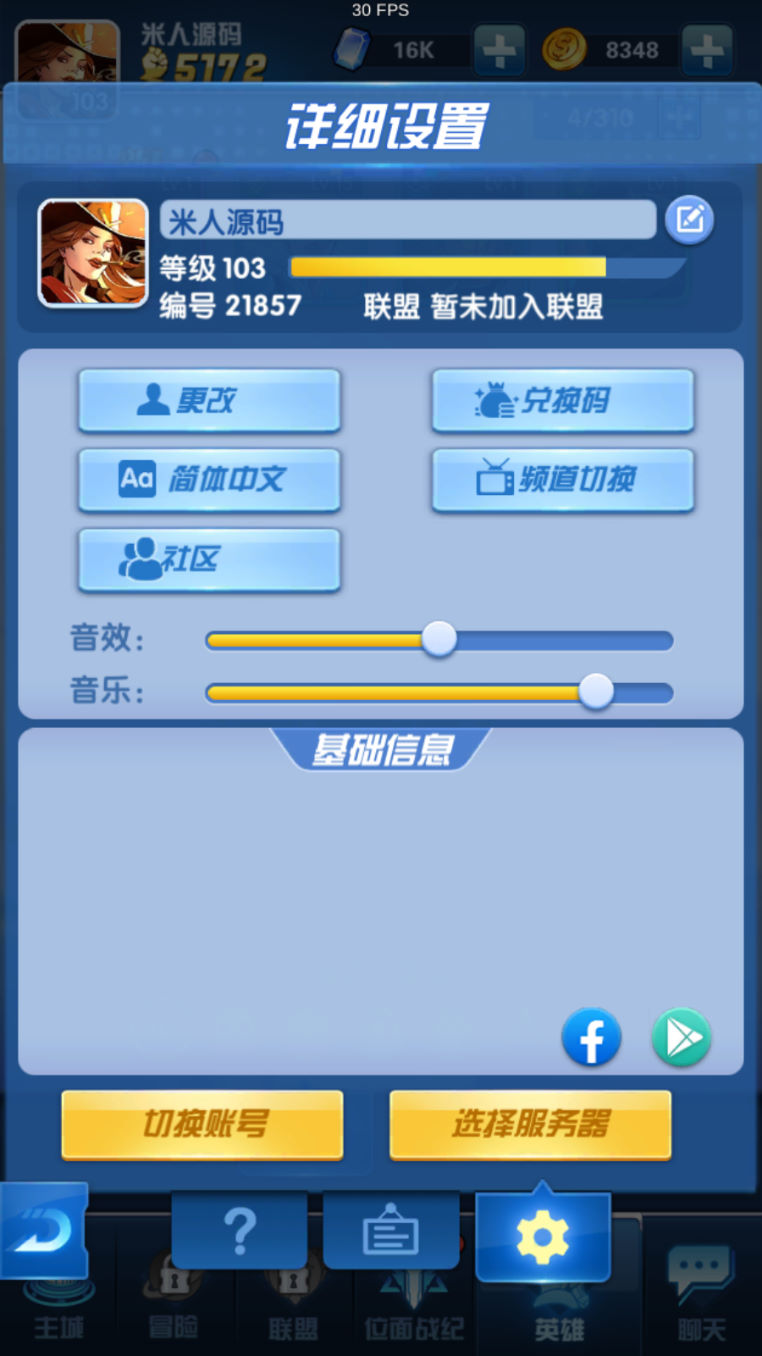Go back with the blue return arrow

tap(42, 1231)
